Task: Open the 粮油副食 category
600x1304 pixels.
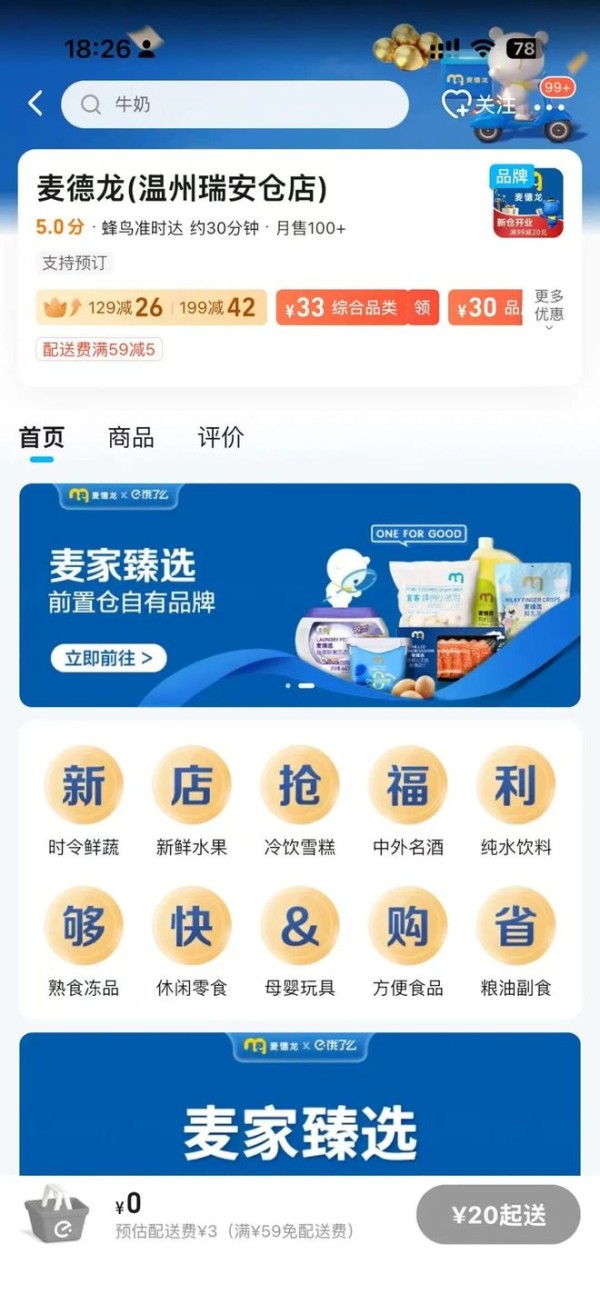Action: point(516,940)
